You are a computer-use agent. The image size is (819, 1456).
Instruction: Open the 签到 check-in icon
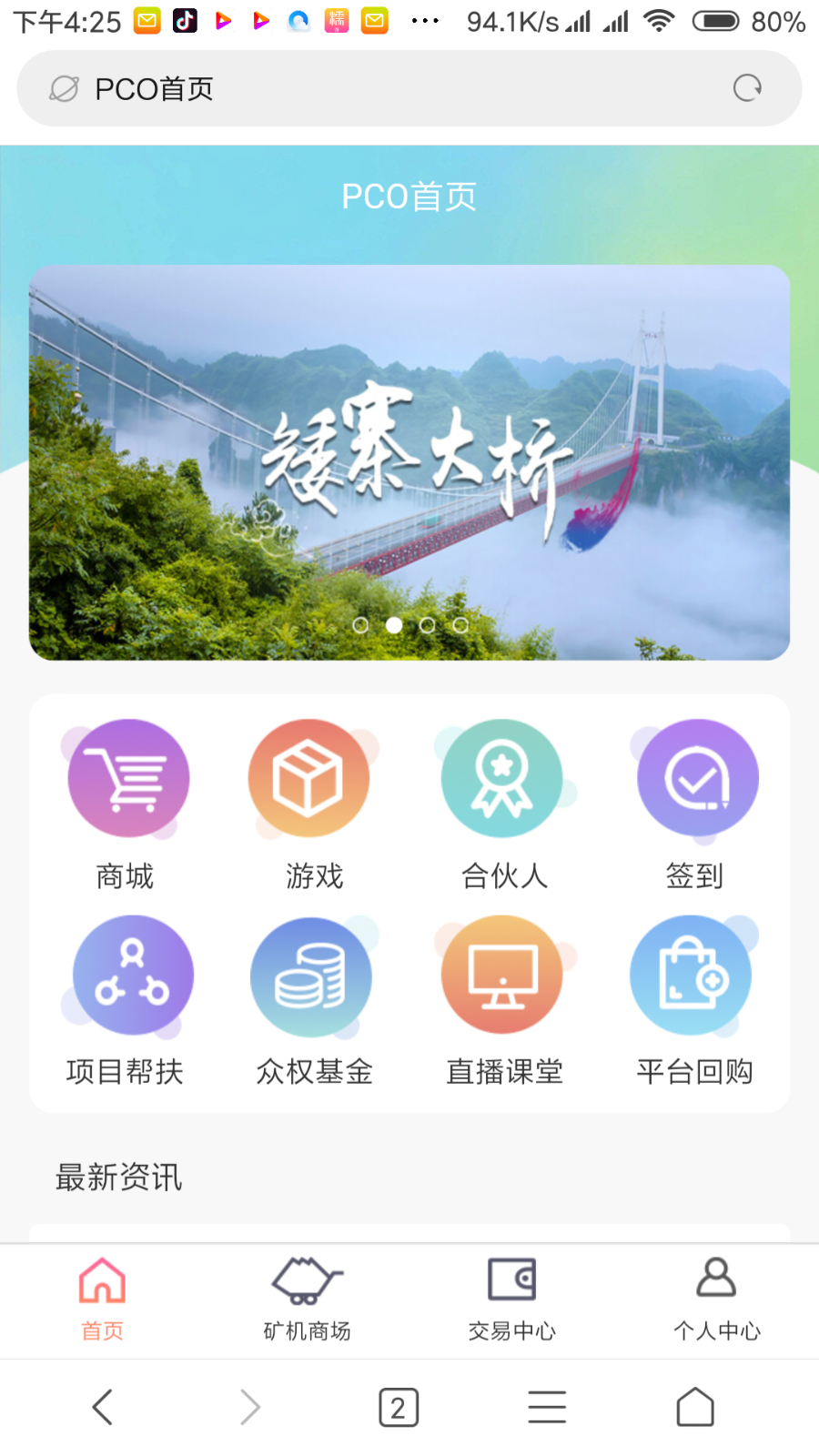tap(696, 778)
